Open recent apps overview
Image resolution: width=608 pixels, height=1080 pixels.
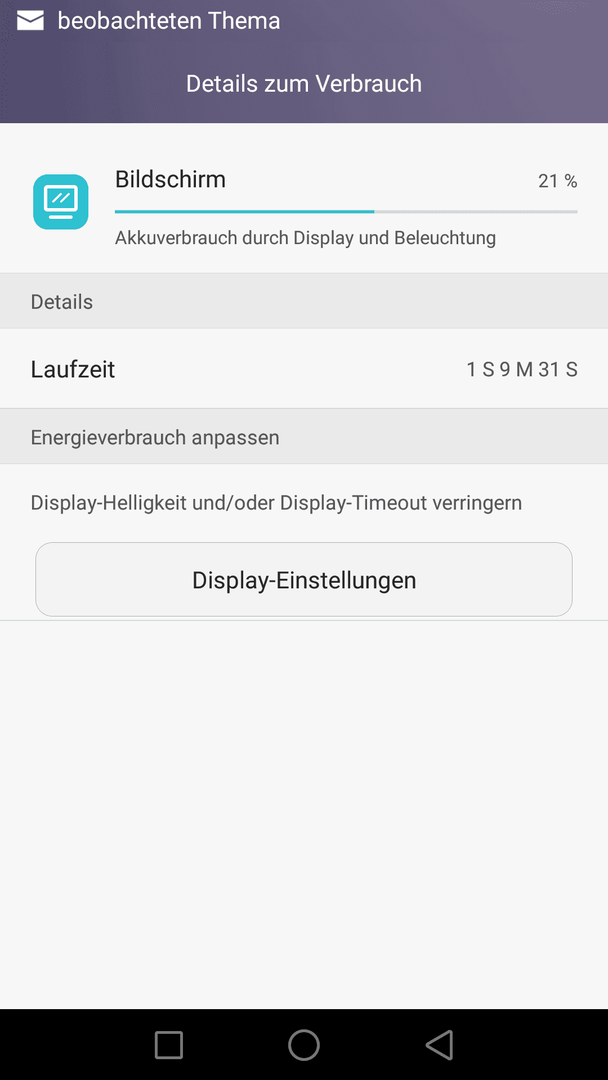click(x=169, y=1045)
